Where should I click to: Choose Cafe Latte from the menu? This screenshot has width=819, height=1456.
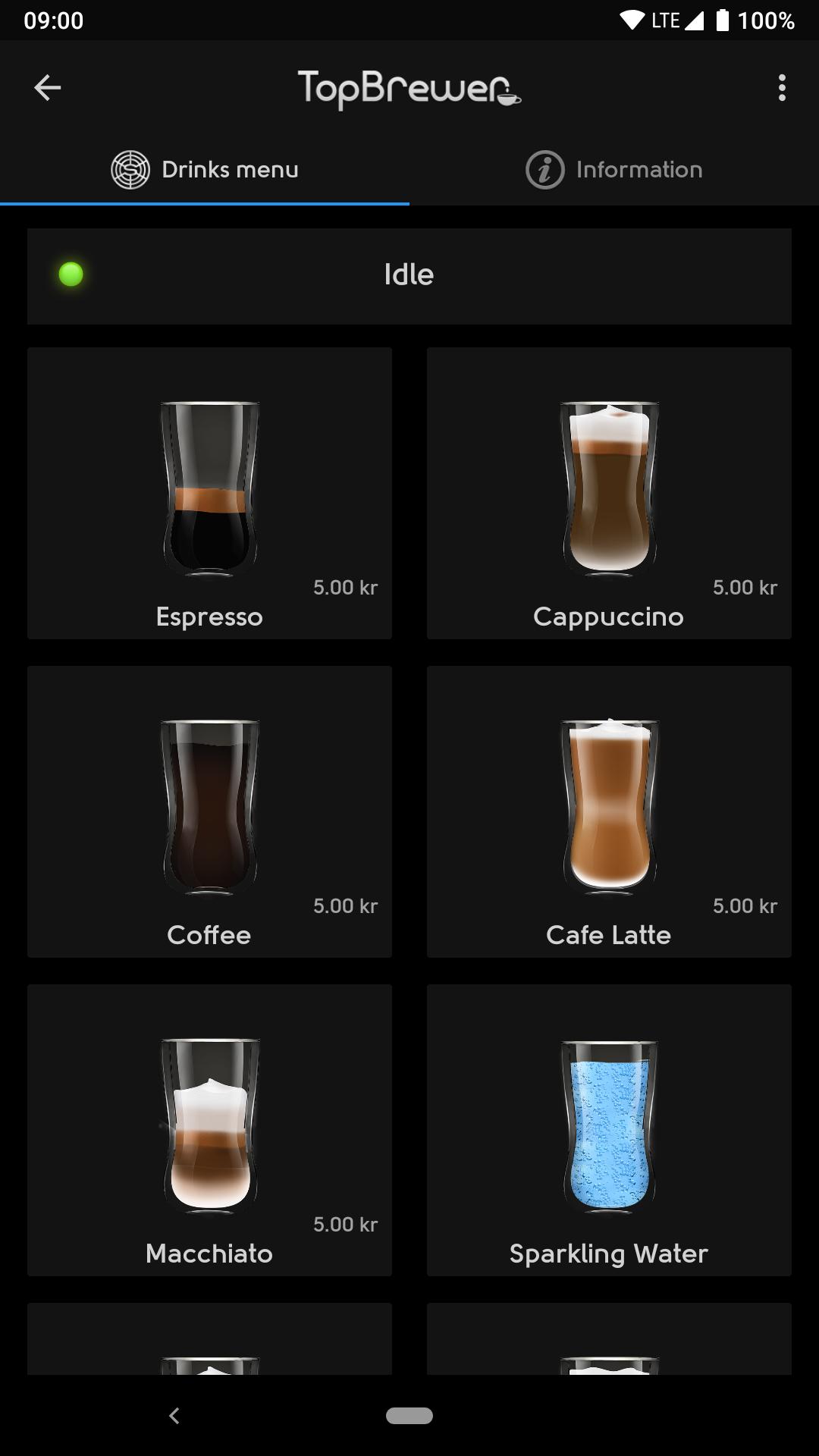click(x=610, y=811)
